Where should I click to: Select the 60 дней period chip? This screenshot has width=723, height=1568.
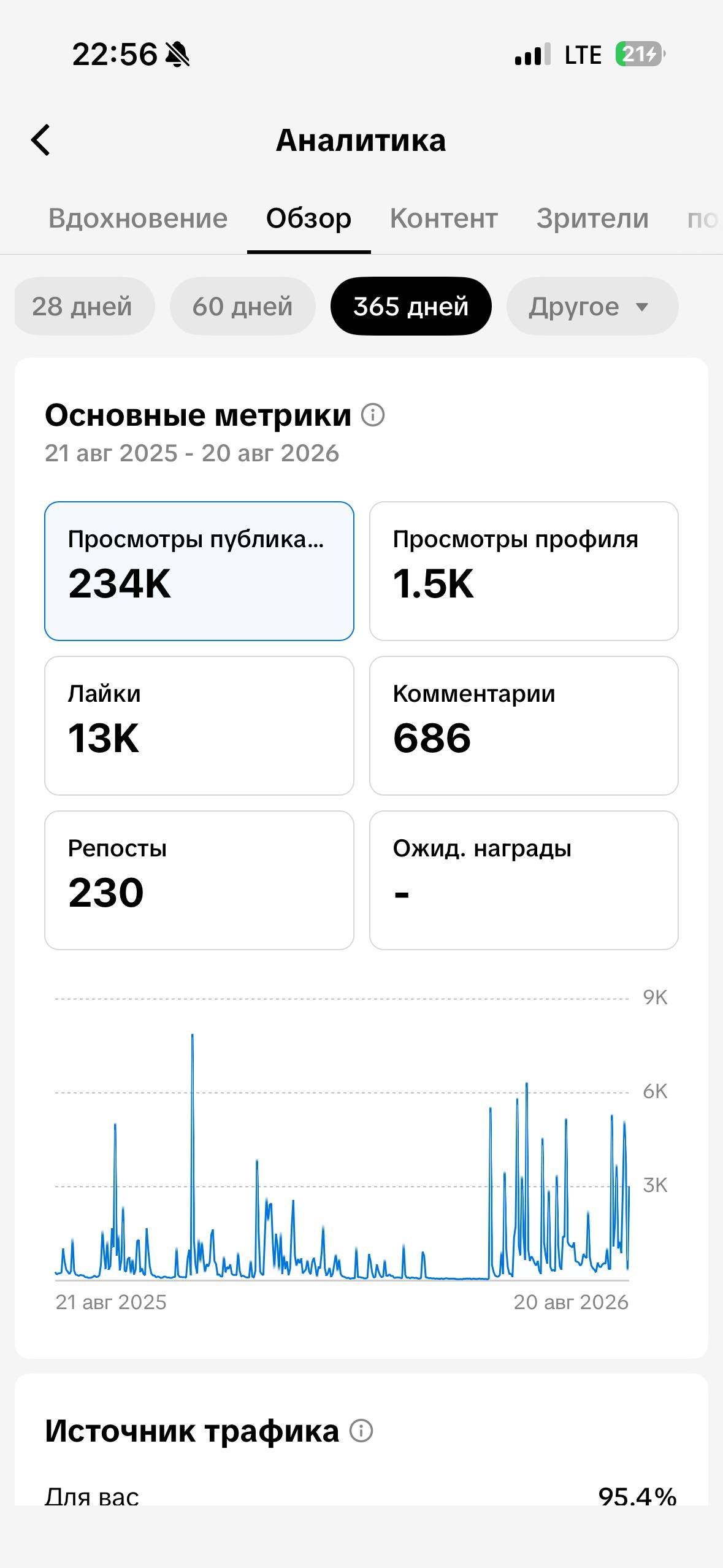(x=243, y=306)
